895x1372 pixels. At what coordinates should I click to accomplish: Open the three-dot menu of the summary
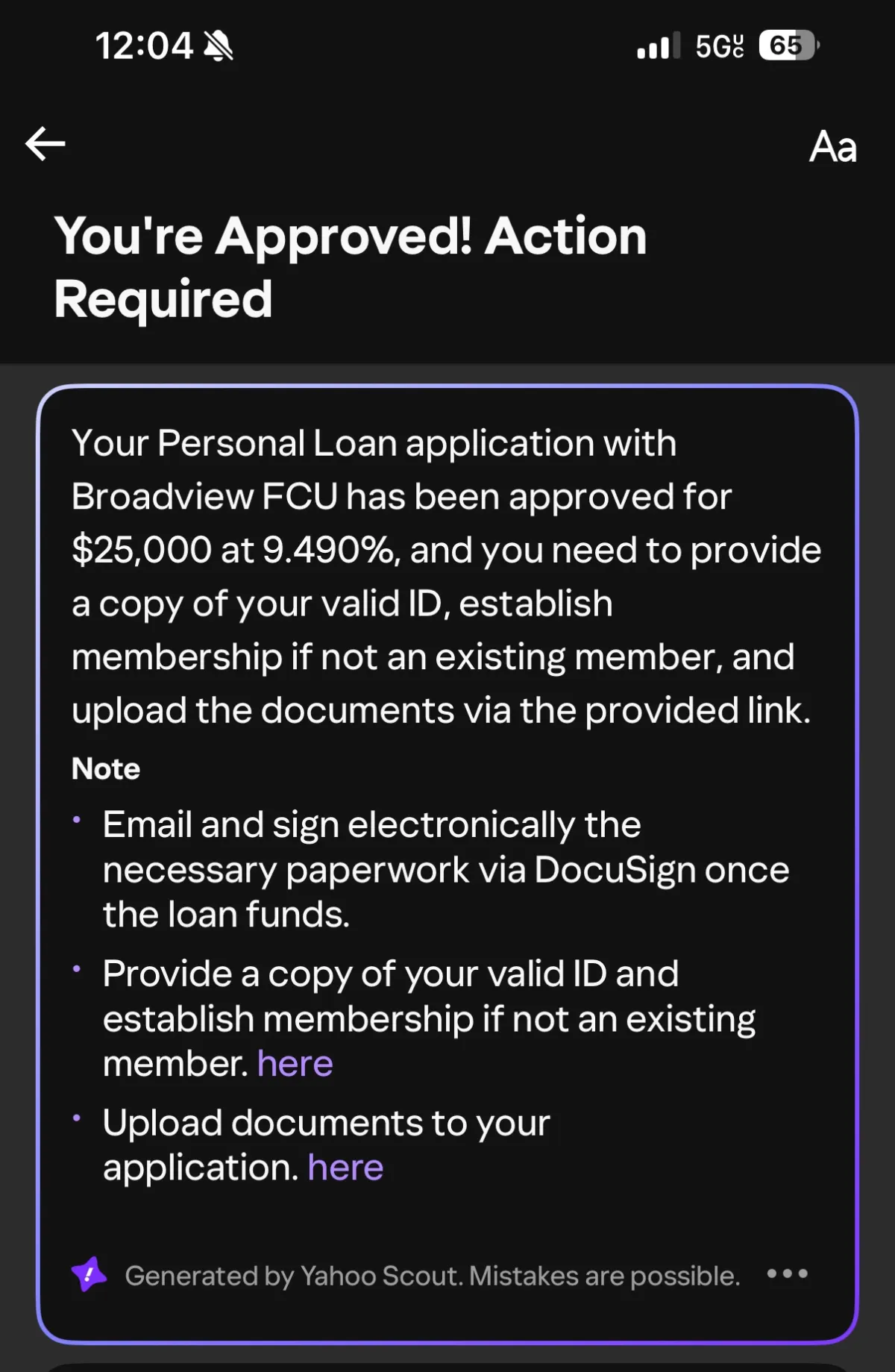pyautogui.click(x=787, y=1274)
